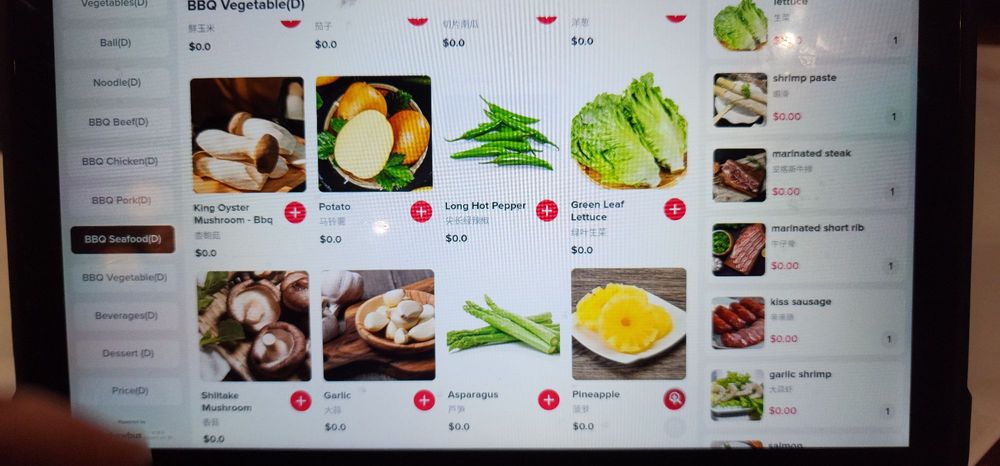Add Potato to the order
Screen dimensions: 1000x466
click(x=421, y=211)
